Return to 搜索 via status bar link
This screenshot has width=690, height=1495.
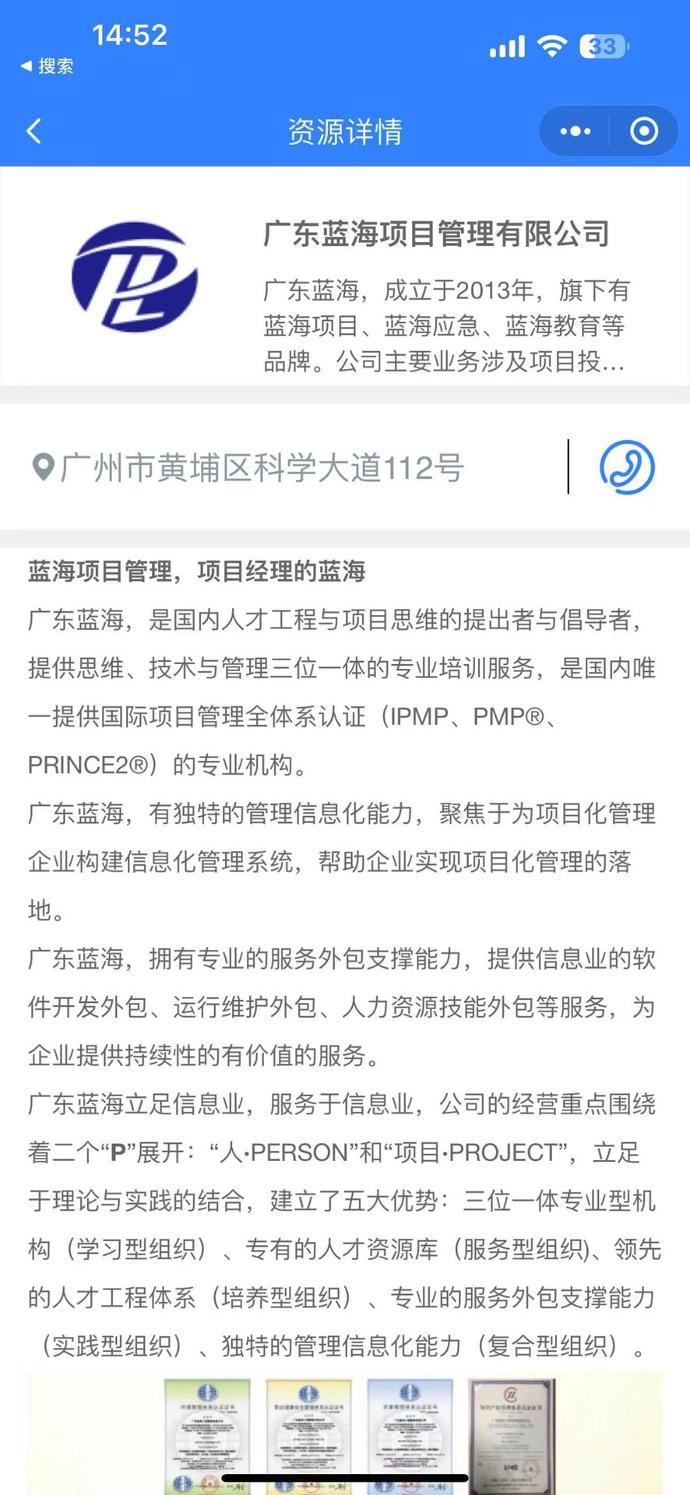(47, 66)
